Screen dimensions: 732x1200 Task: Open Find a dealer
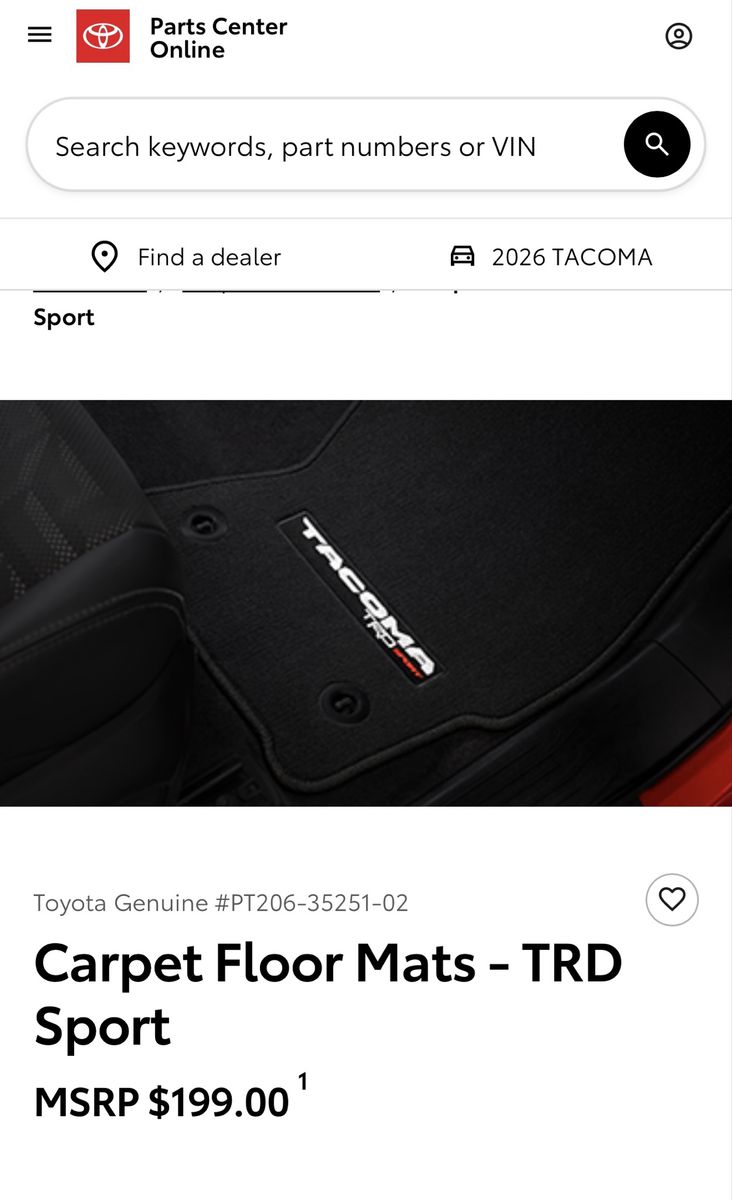pos(185,257)
